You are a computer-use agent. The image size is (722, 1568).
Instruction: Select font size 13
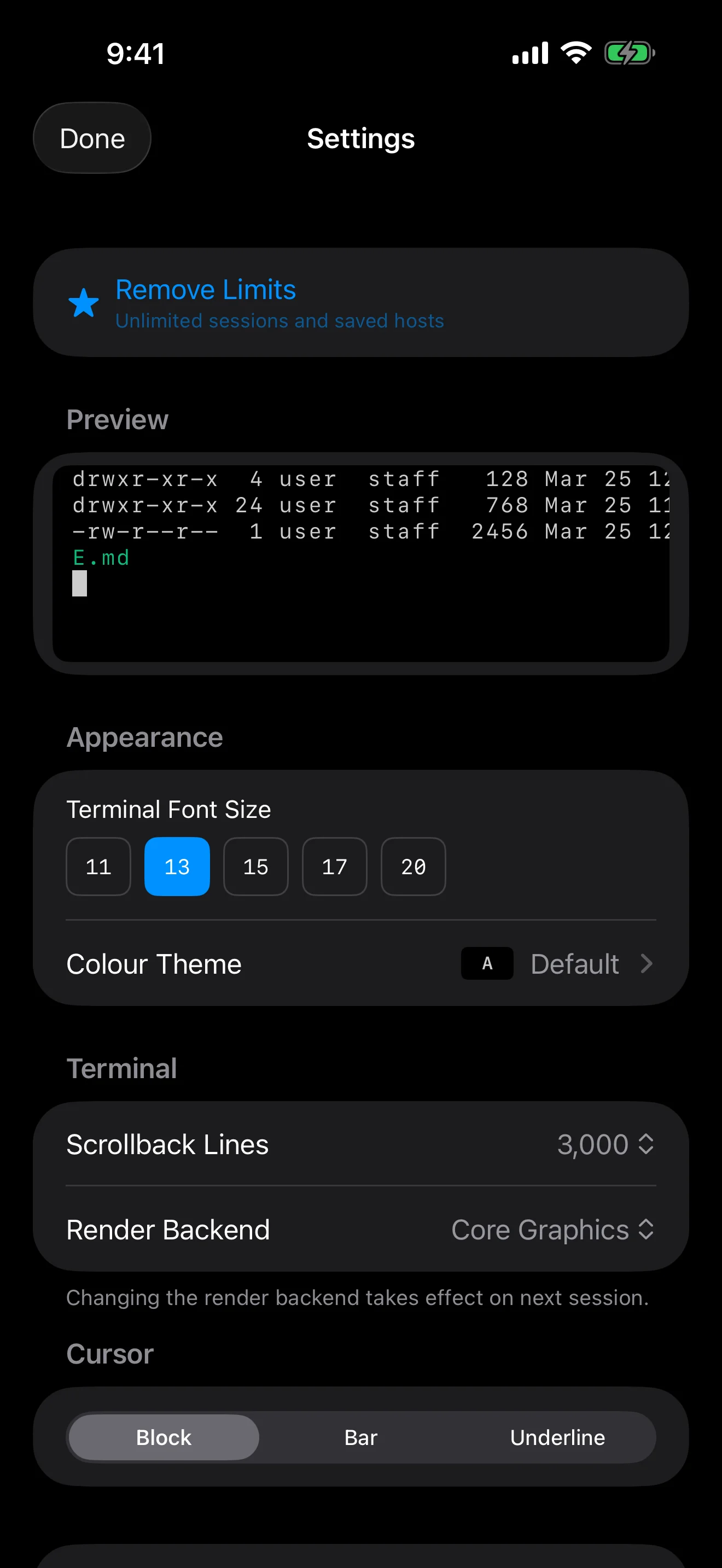[177, 866]
